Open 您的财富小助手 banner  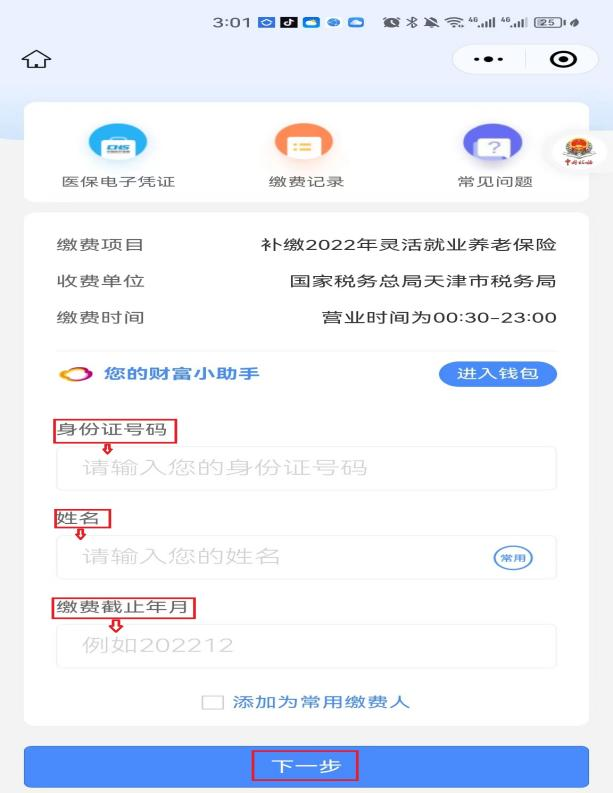(x=160, y=373)
